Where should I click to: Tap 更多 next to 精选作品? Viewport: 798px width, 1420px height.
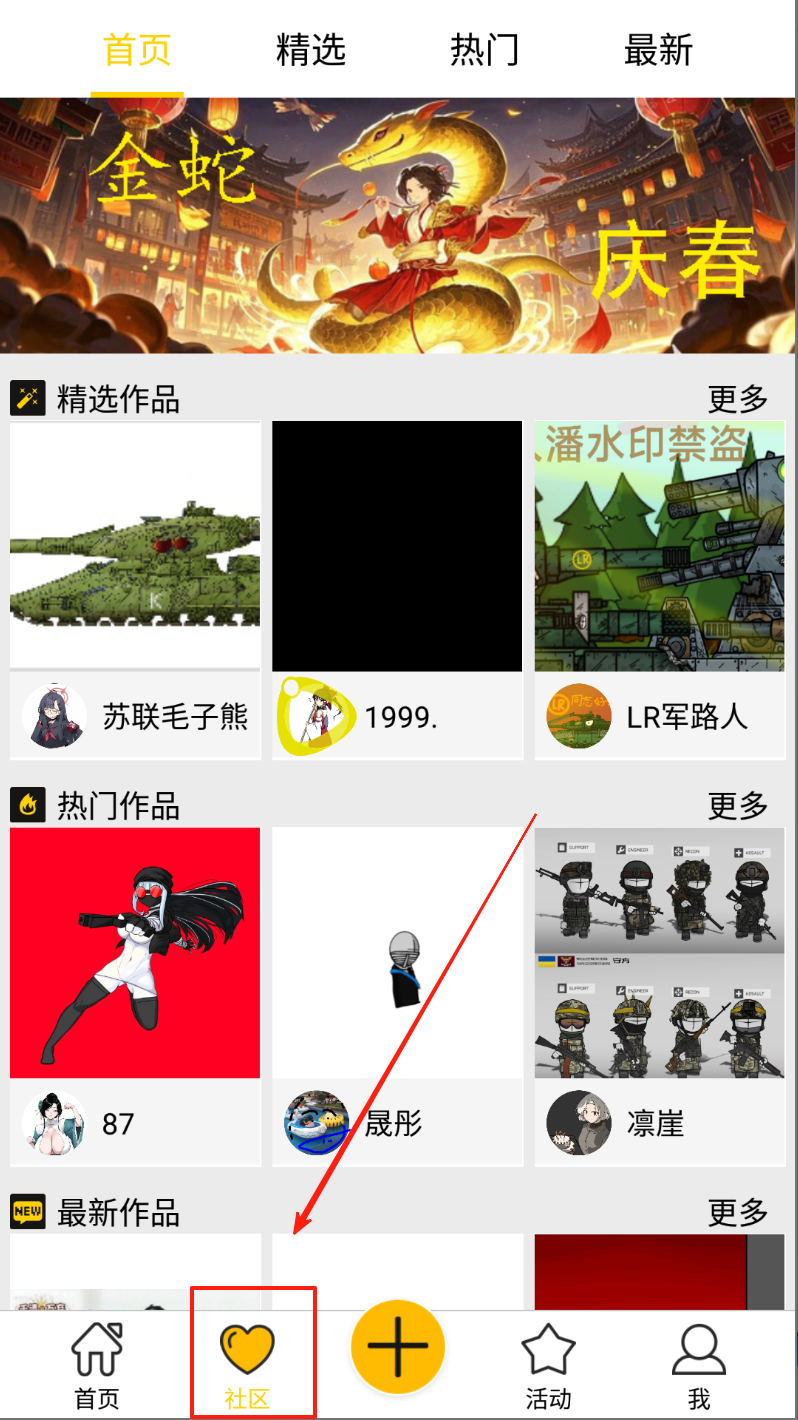pyautogui.click(x=737, y=399)
